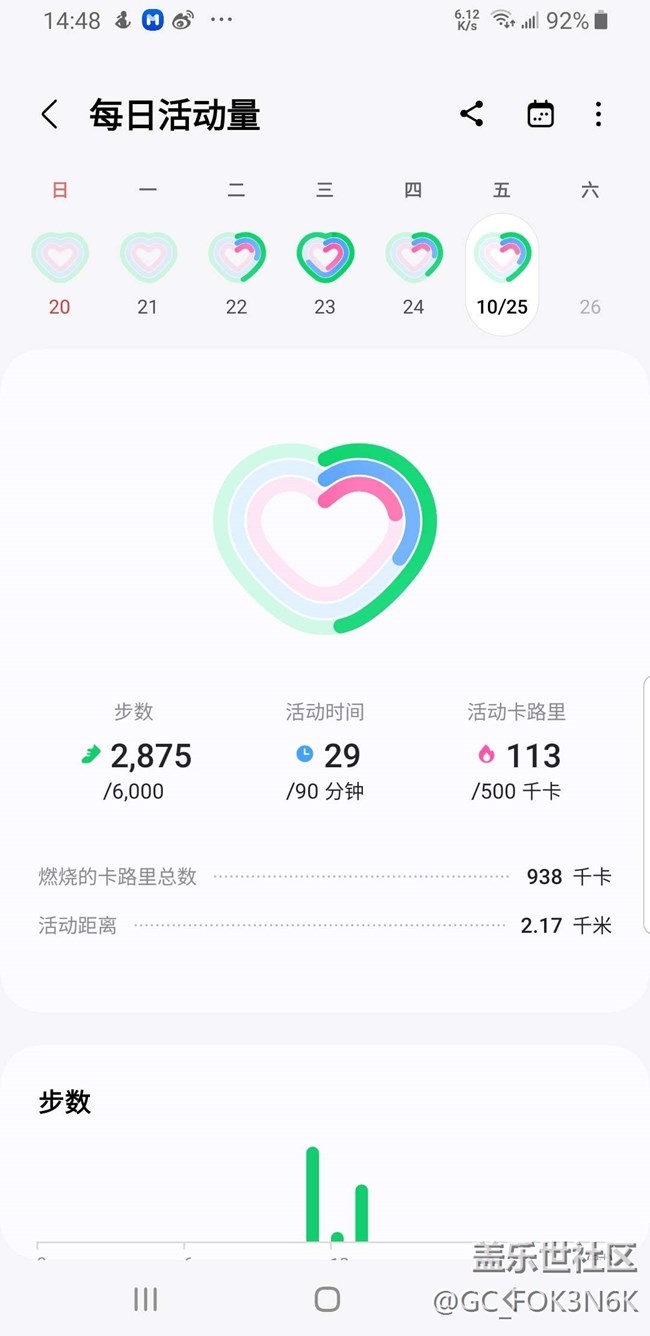Screen dimensions: 650x1336
Task: Share the daily activity summary
Action: tap(472, 114)
